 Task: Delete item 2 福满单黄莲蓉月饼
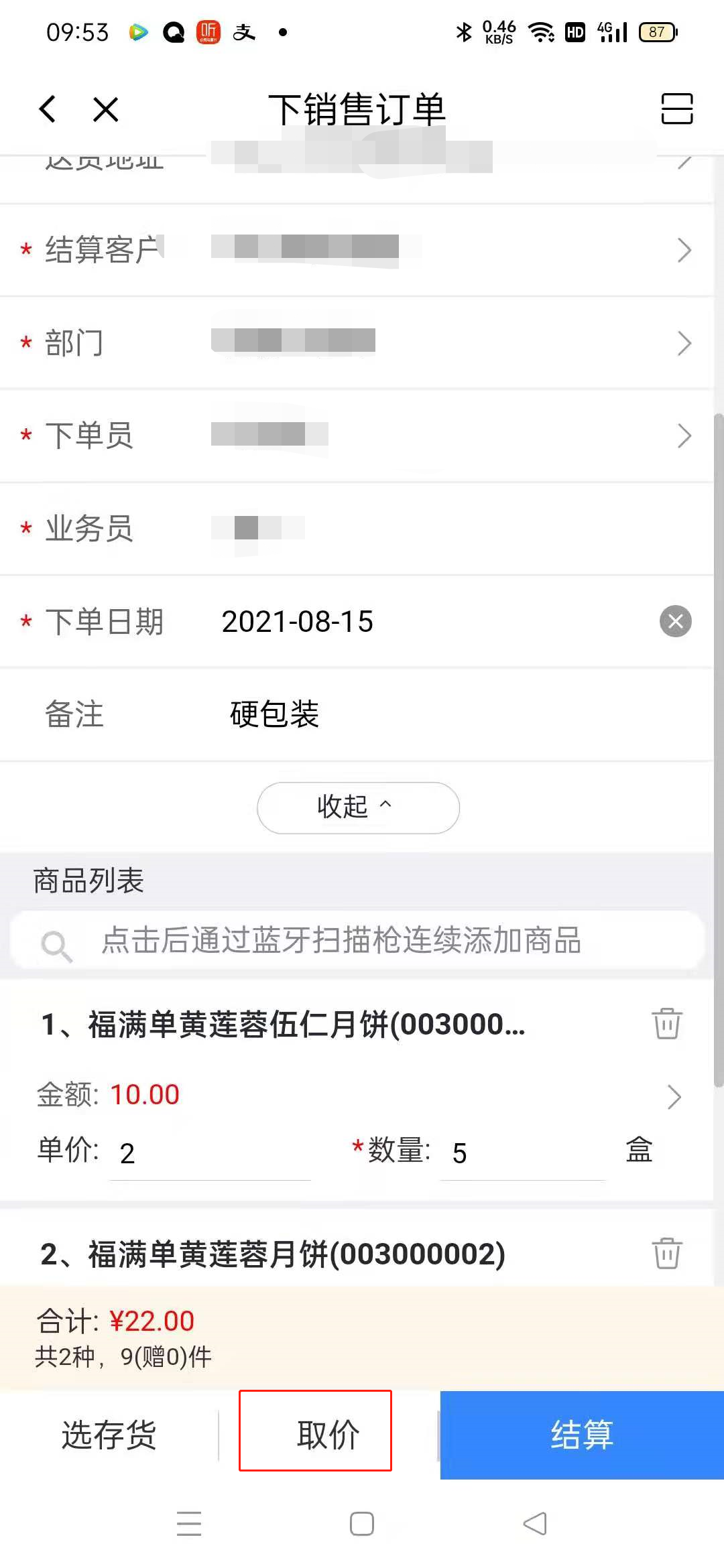tap(666, 1253)
